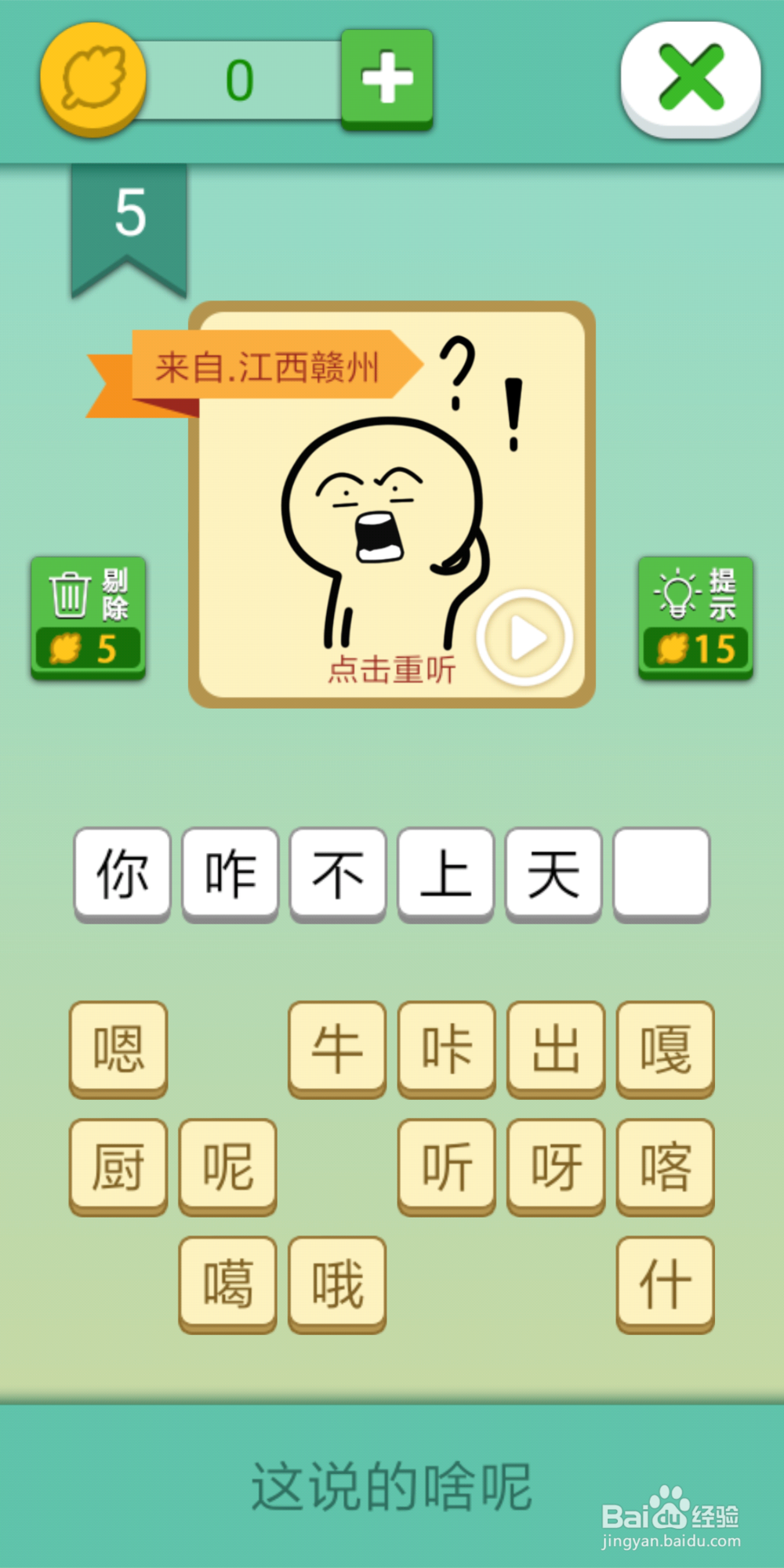Screen dimensions: 784x1568
Task: Click the lightbulb icon on 提示 button
Action: point(676,594)
